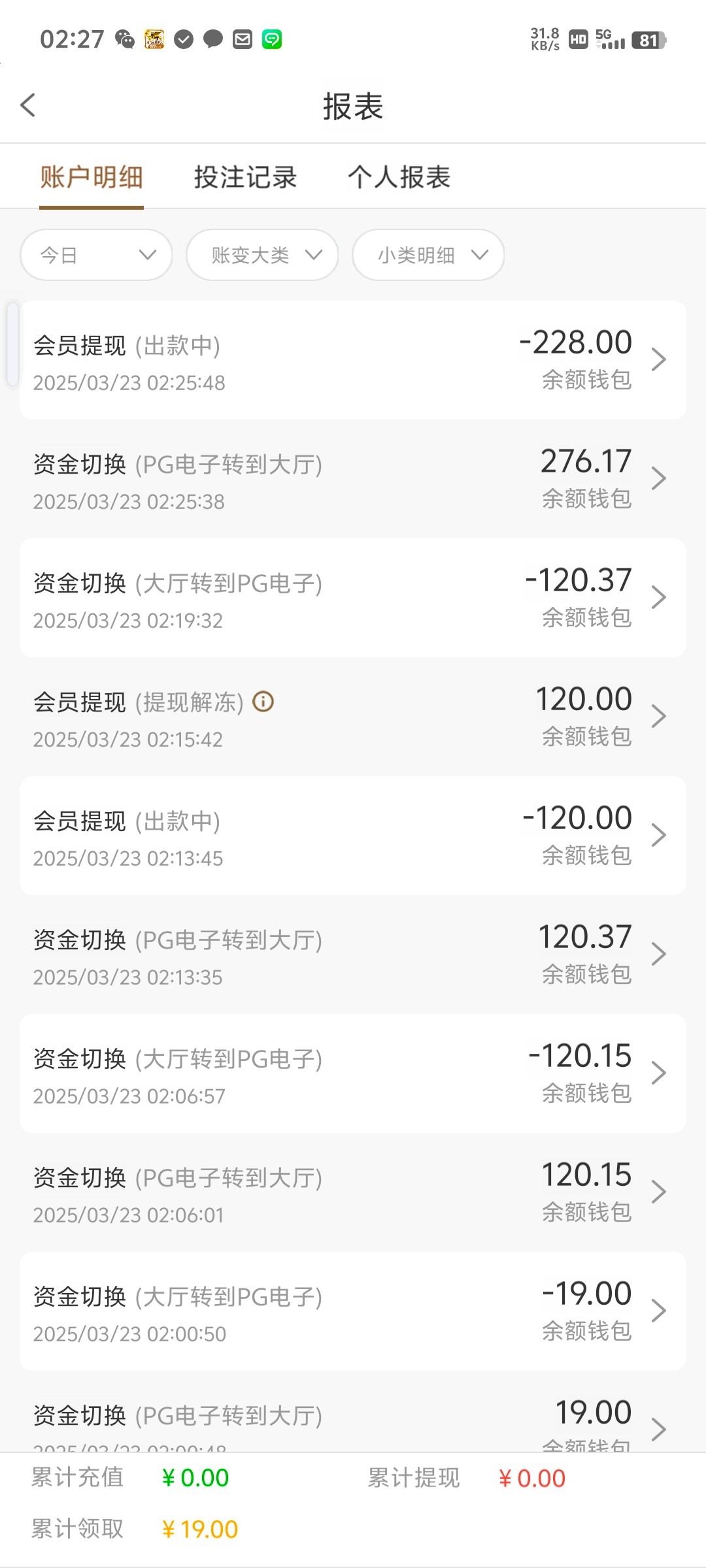Open the 120.00 提现解冻 record
This screenshot has width=706, height=1568.
click(353, 717)
